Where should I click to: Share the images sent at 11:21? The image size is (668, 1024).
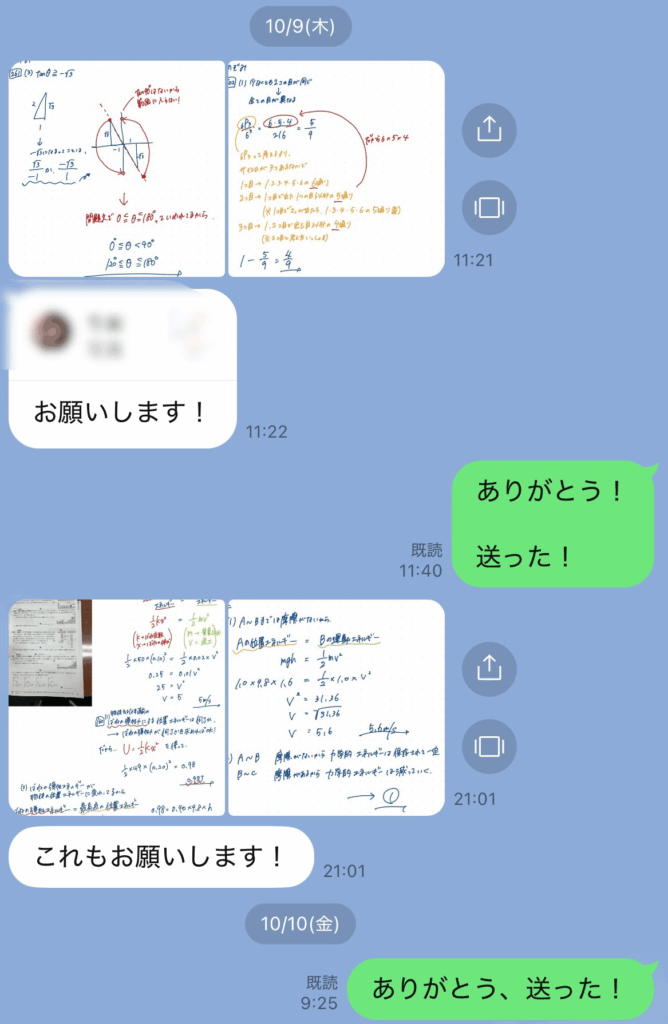[x=489, y=131]
